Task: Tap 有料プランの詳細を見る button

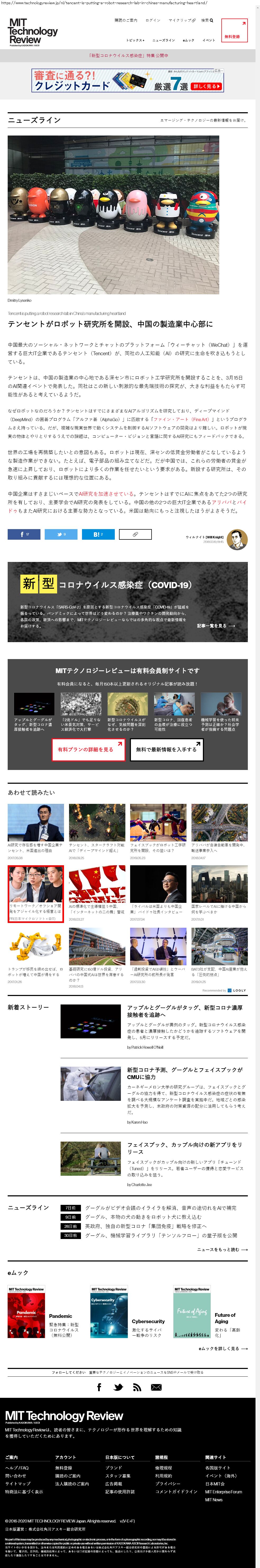Action: [88, 749]
